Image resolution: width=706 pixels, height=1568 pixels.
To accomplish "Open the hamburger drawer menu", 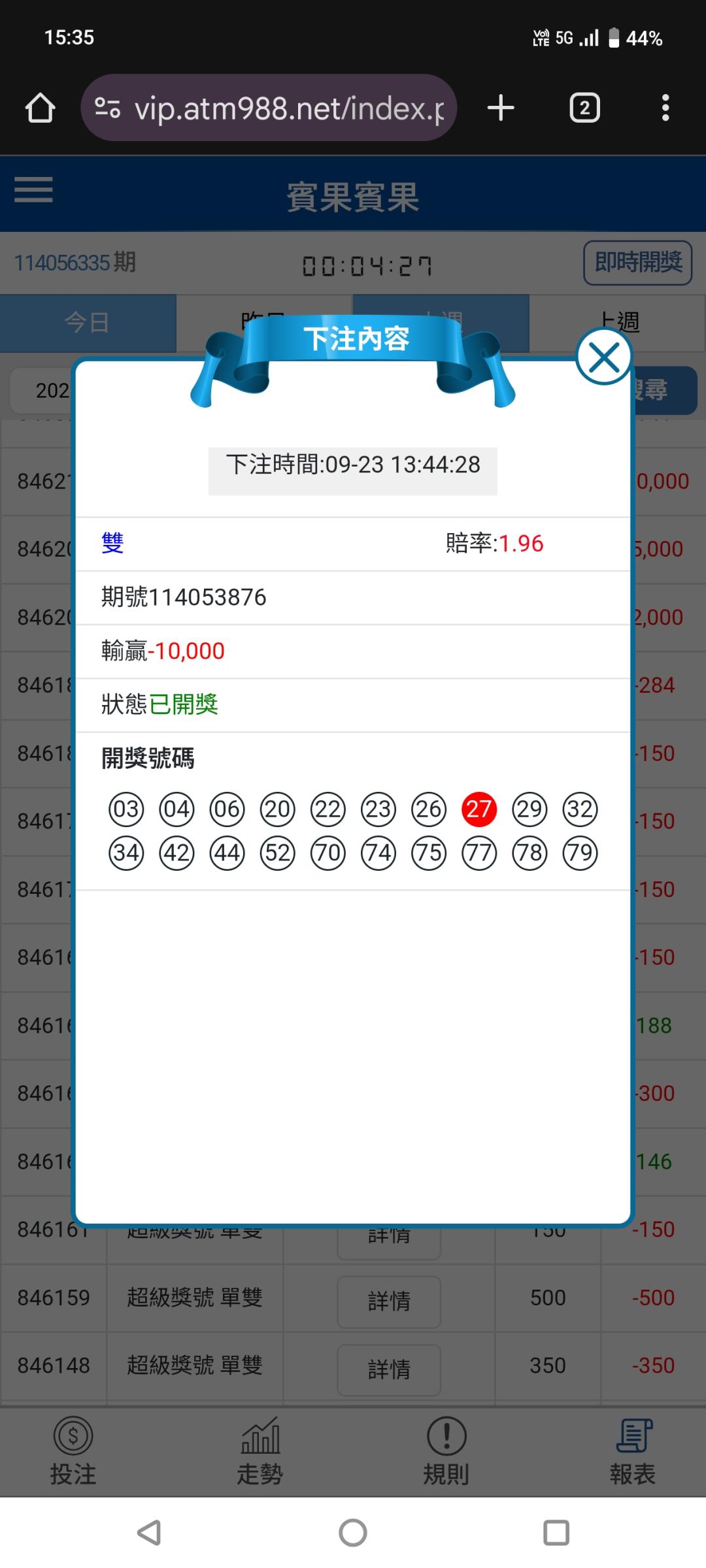I will 33,190.
